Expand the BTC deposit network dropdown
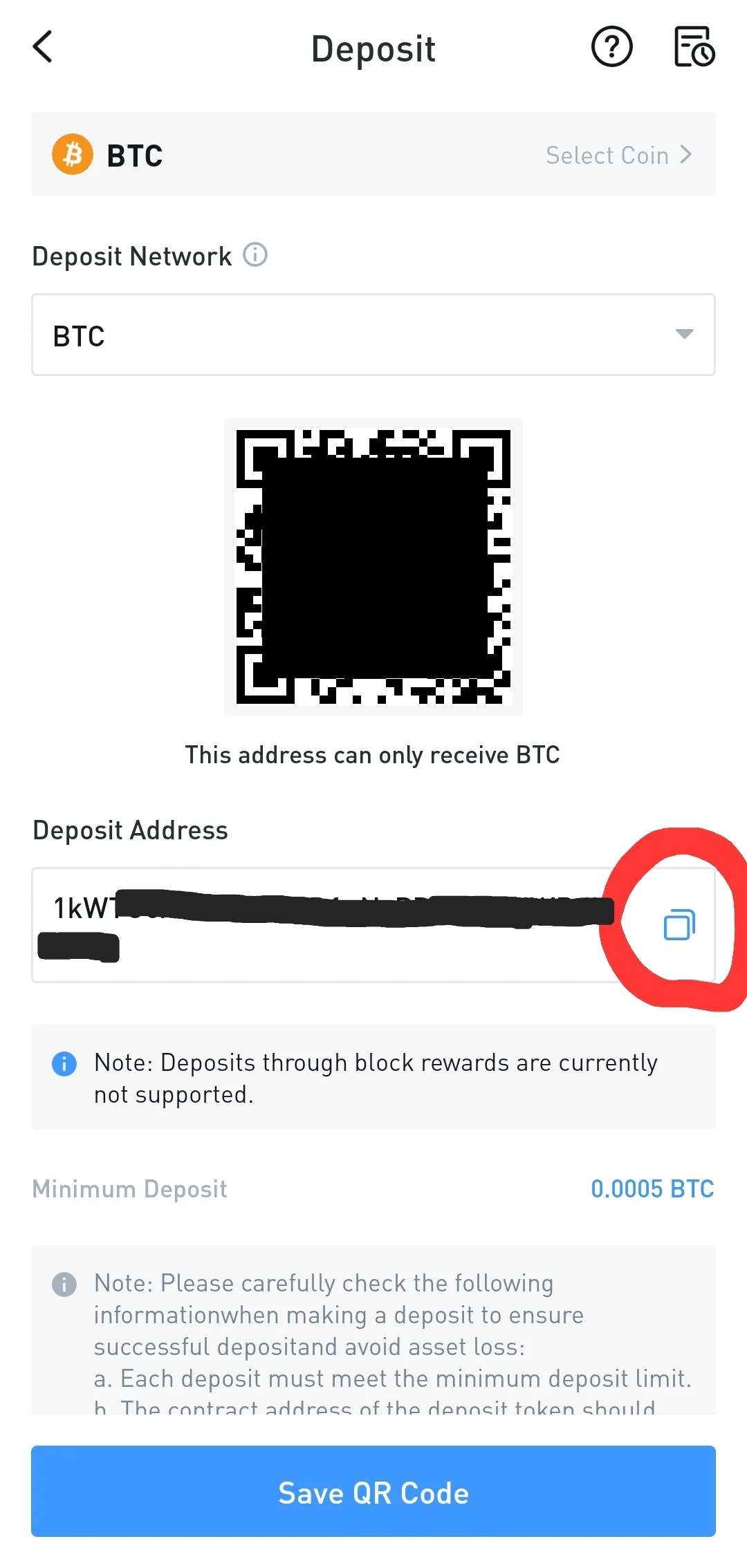 pyautogui.click(x=373, y=335)
